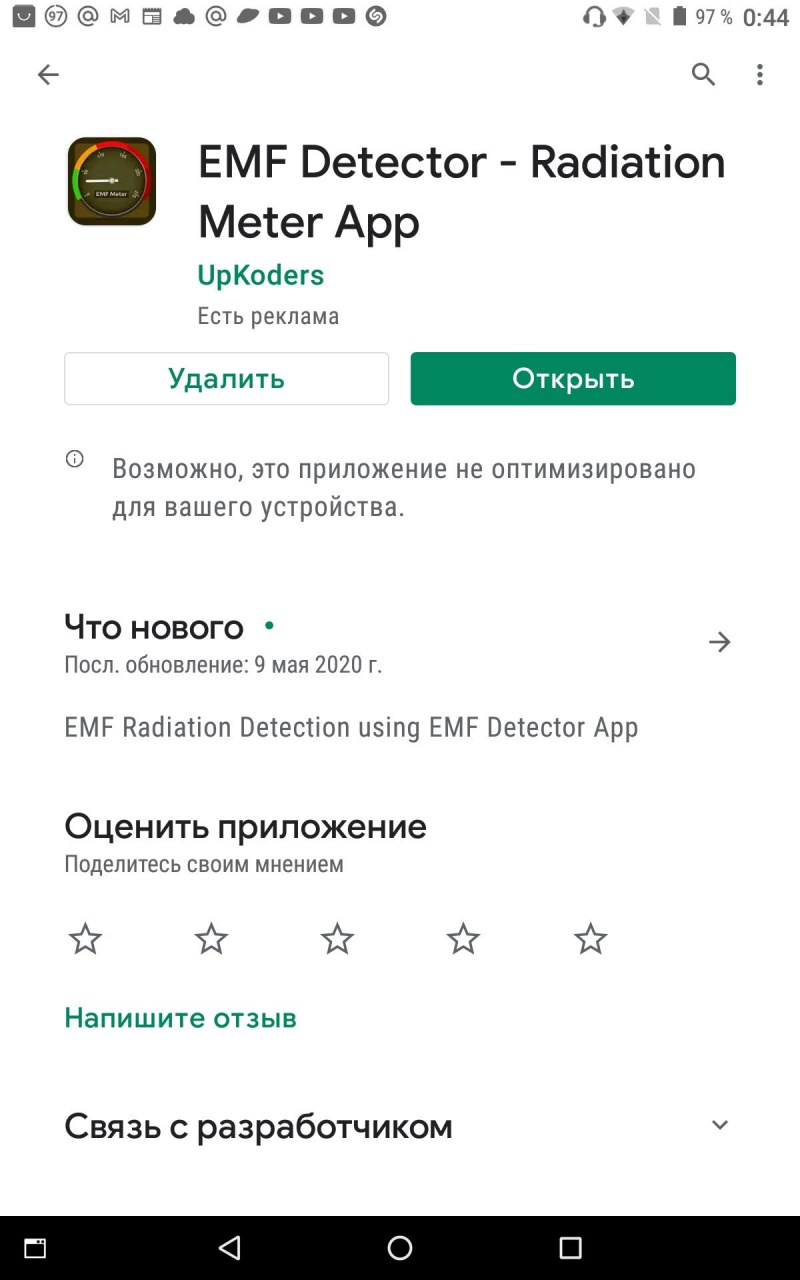This screenshot has width=800, height=1280.
Task: Open the search icon
Action: 703,74
